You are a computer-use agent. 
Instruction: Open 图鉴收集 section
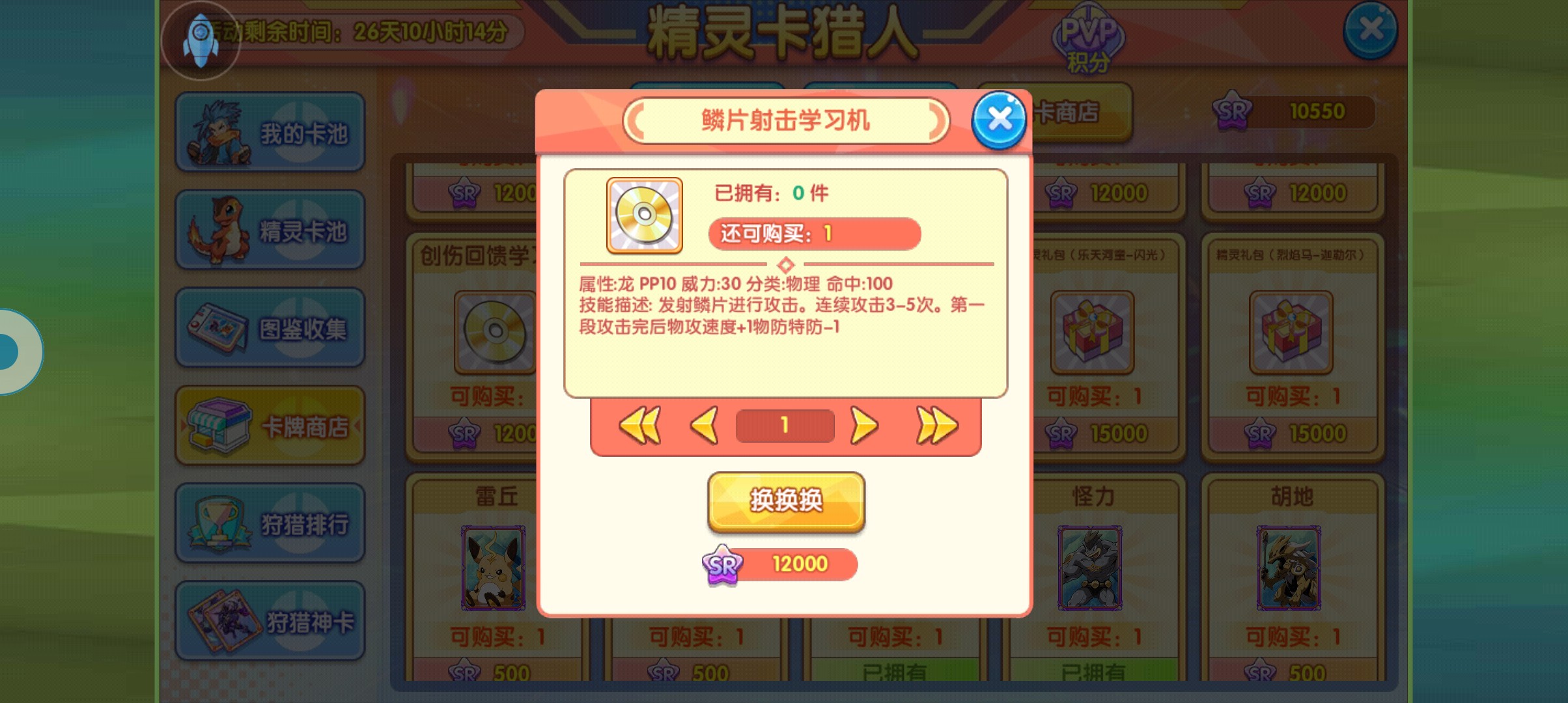(270, 327)
